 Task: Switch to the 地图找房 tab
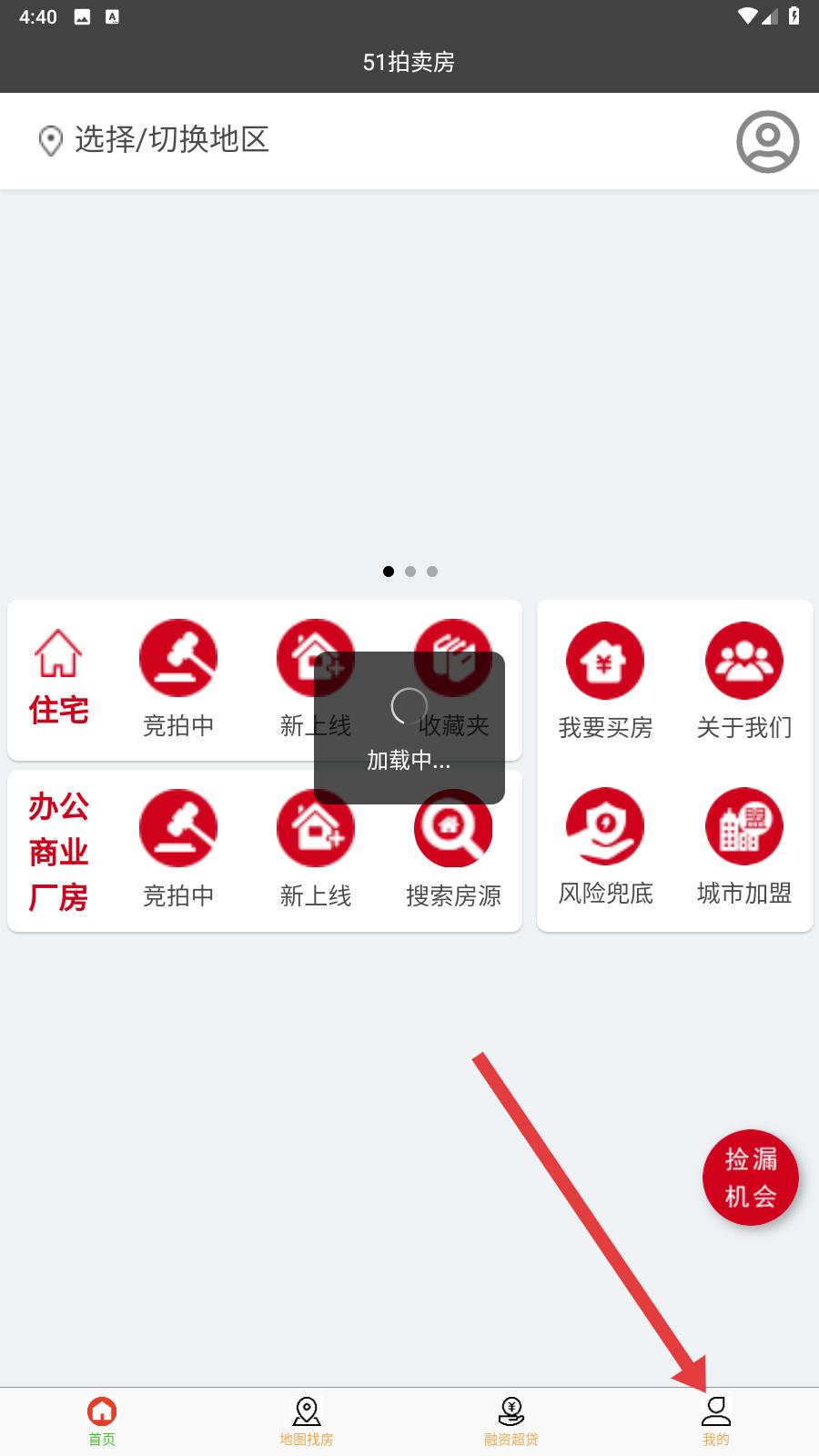pos(307,1421)
